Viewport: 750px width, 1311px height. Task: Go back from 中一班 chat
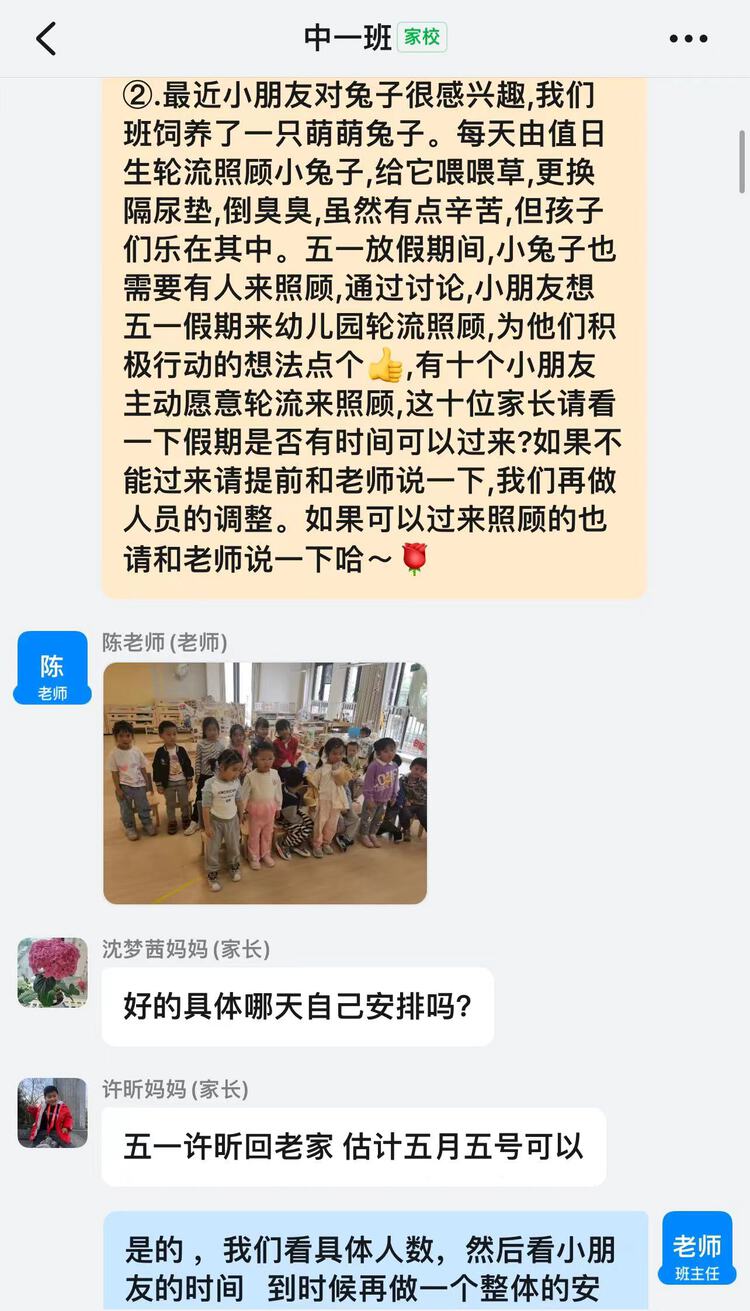46,39
